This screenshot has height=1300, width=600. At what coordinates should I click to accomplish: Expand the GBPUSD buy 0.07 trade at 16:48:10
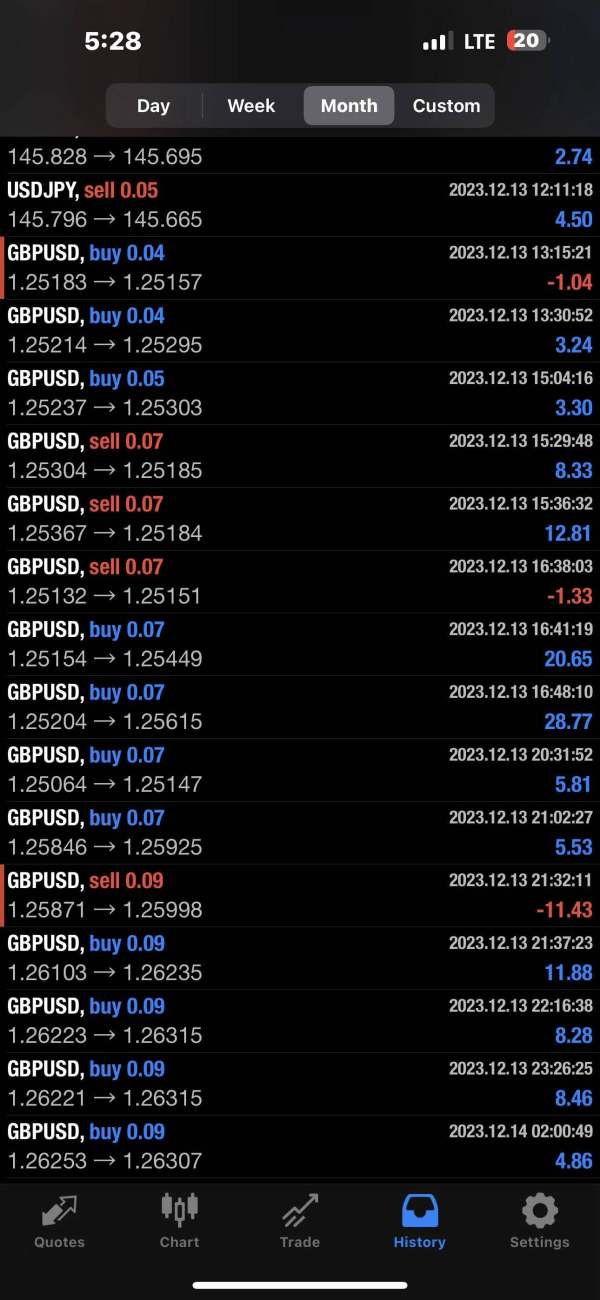[300, 707]
